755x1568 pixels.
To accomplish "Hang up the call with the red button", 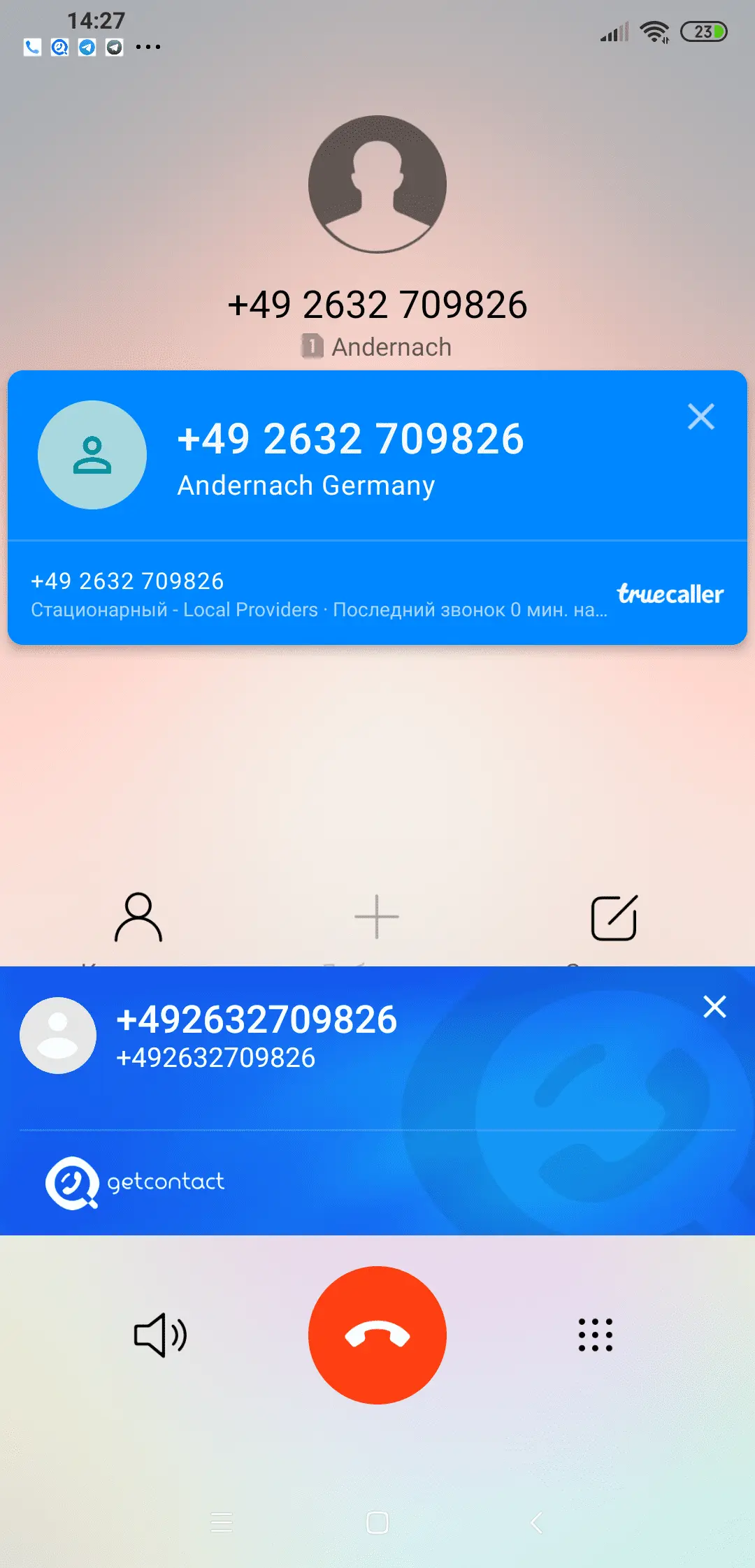I will [377, 1335].
